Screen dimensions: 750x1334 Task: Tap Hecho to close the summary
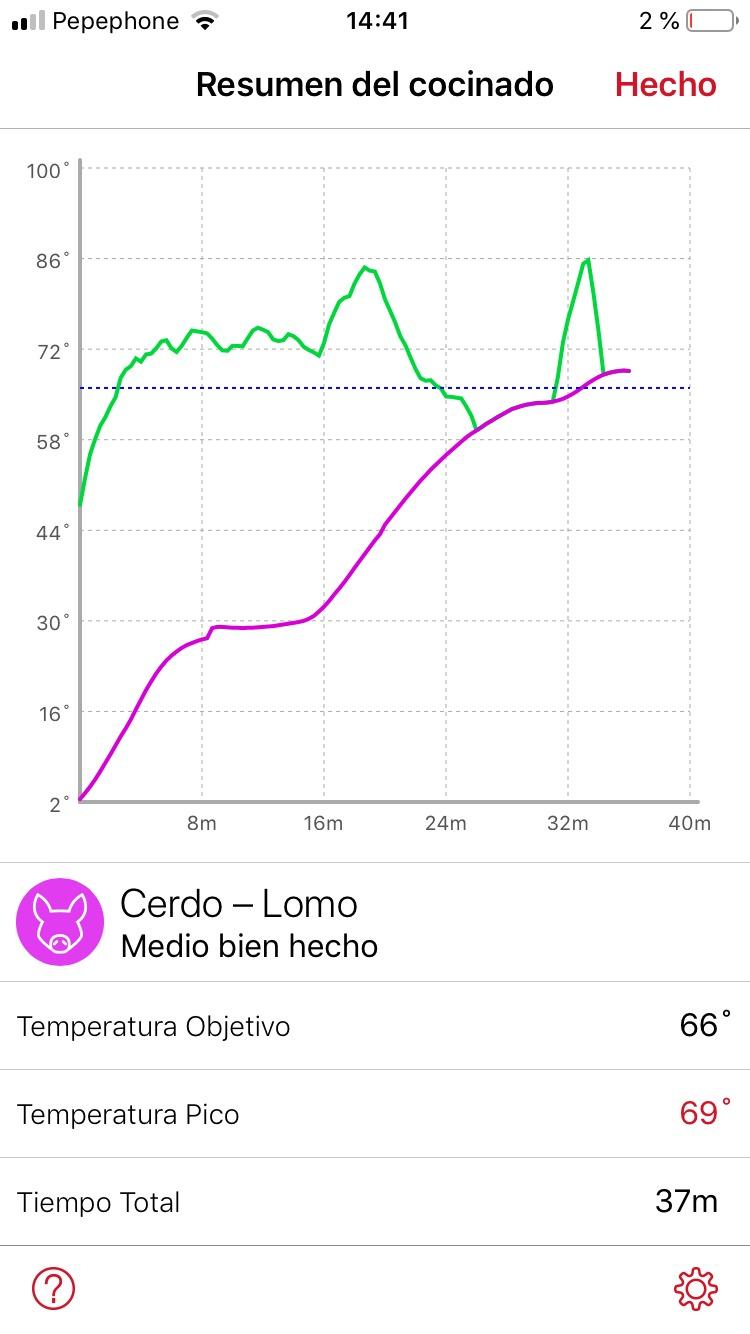click(x=665, y=85)
